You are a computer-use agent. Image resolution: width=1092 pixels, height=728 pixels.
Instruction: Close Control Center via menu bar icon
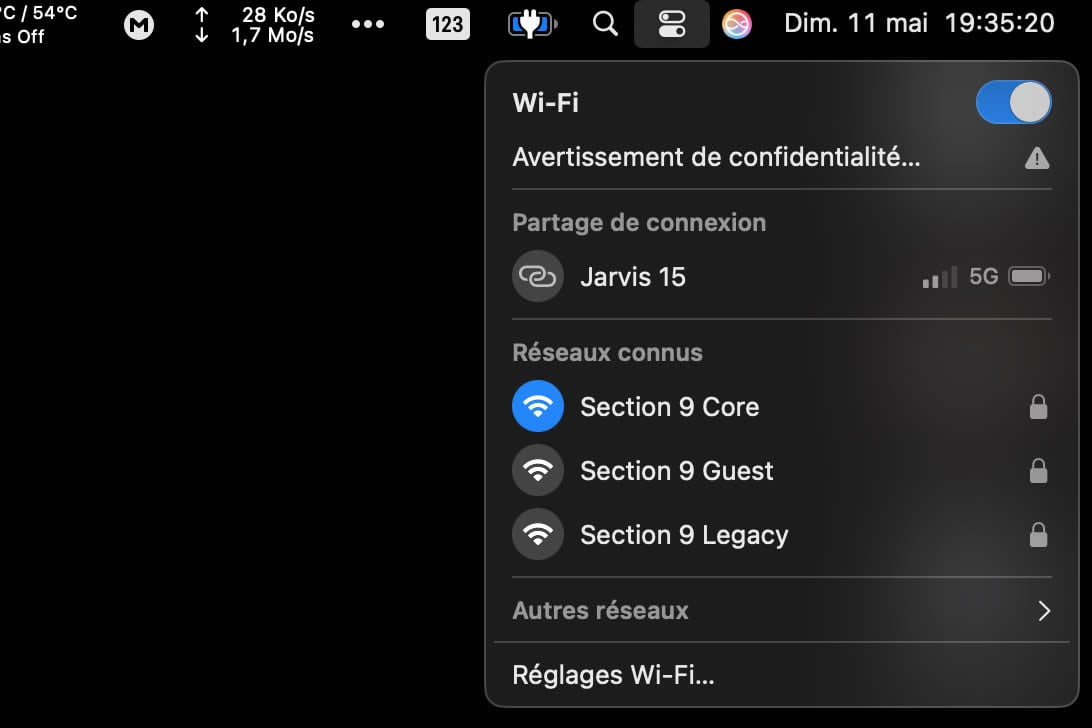[672, 24]
